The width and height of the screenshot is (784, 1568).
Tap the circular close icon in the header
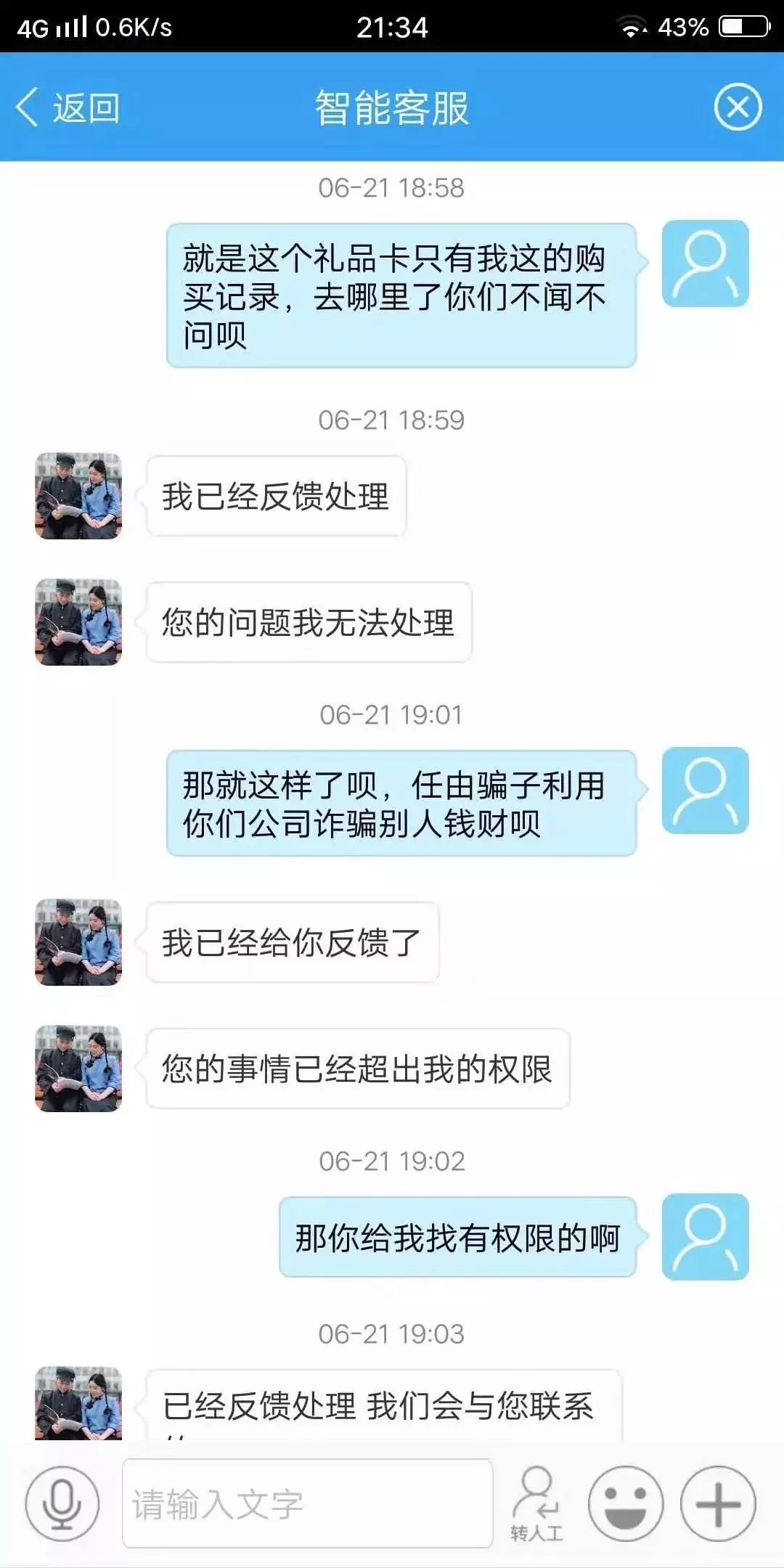pos(736,105)
